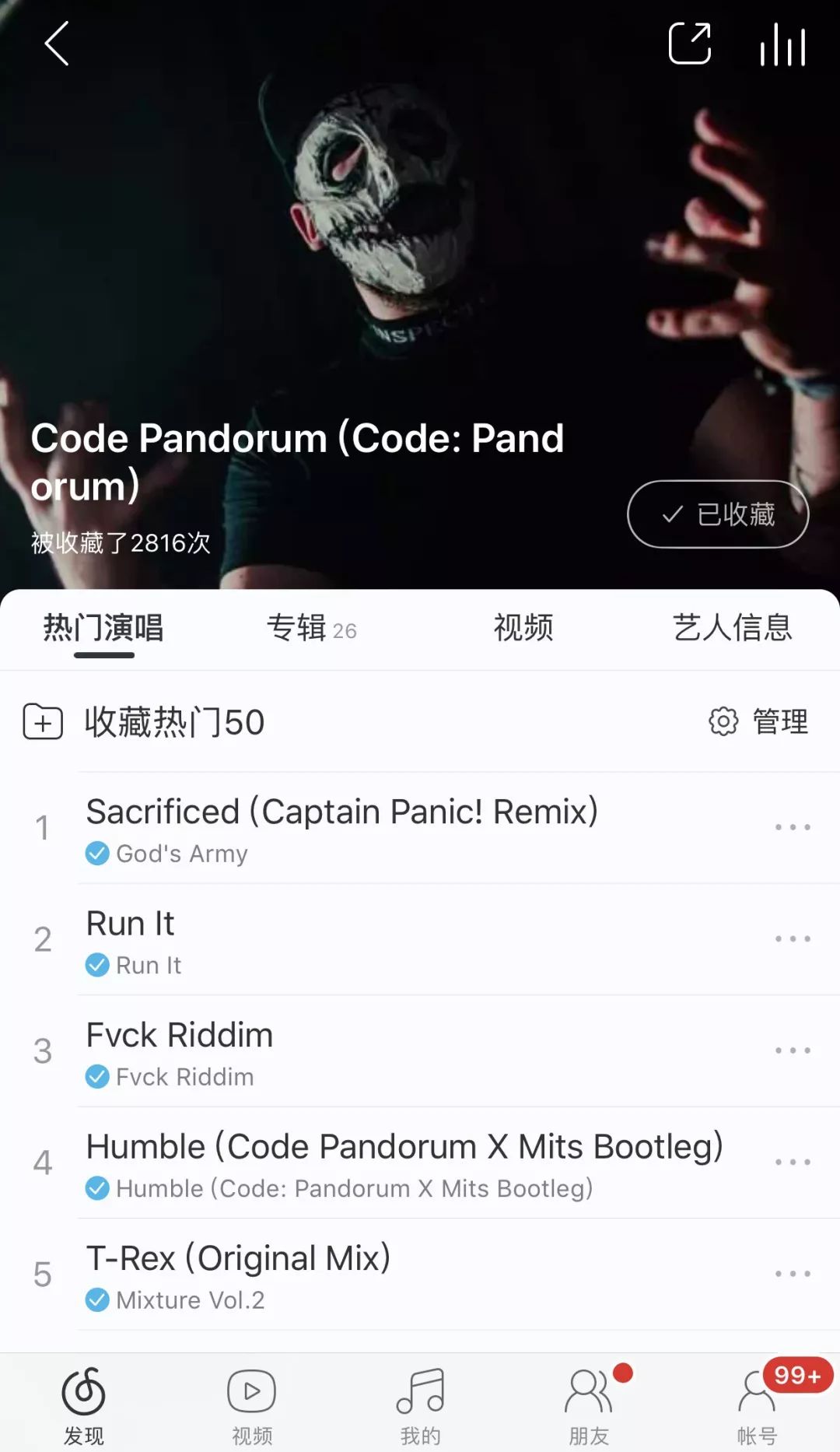Go back using the top-left arrow
Screen dimensions: 840x1452
pos(56,44)
